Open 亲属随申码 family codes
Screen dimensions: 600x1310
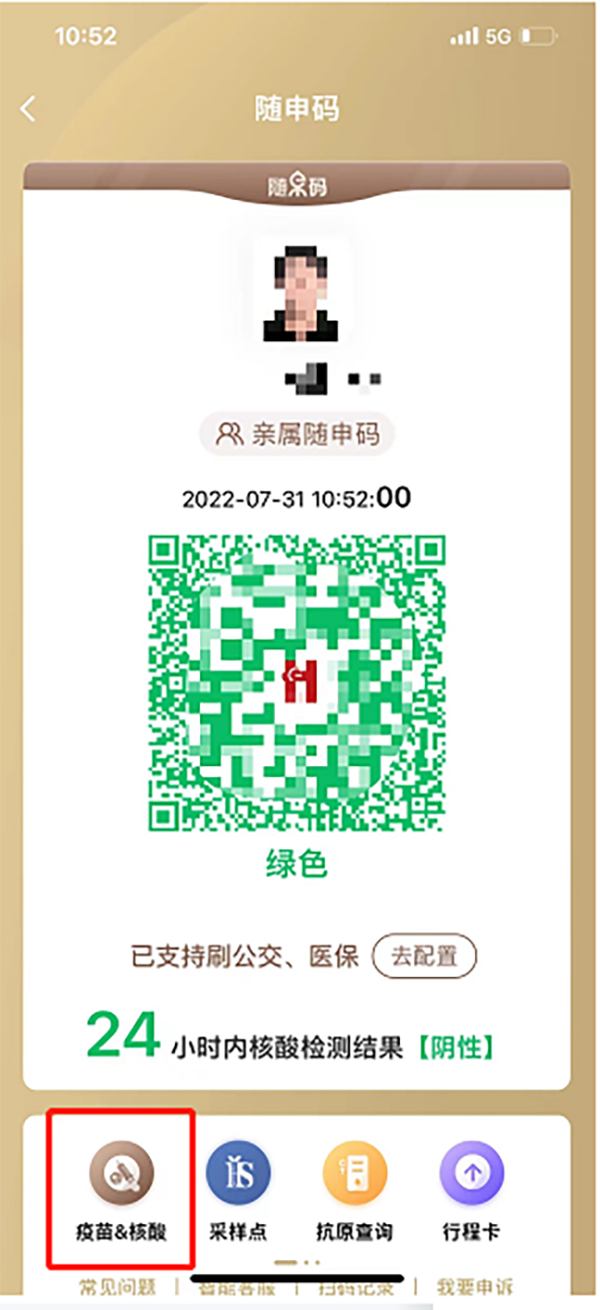(x=297, y=434)
